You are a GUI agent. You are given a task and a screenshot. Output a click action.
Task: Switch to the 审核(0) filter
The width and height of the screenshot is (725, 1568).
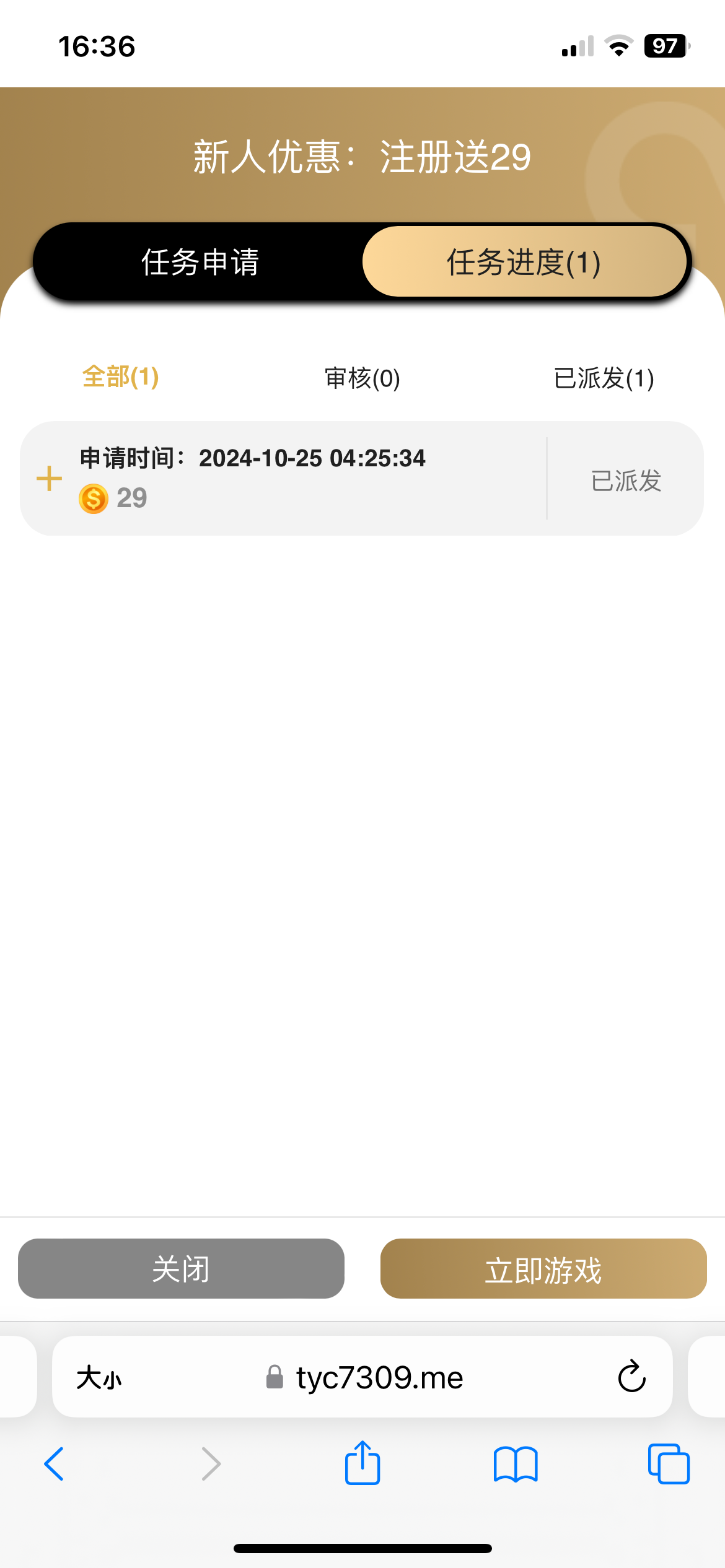click(x=362, y=378)
